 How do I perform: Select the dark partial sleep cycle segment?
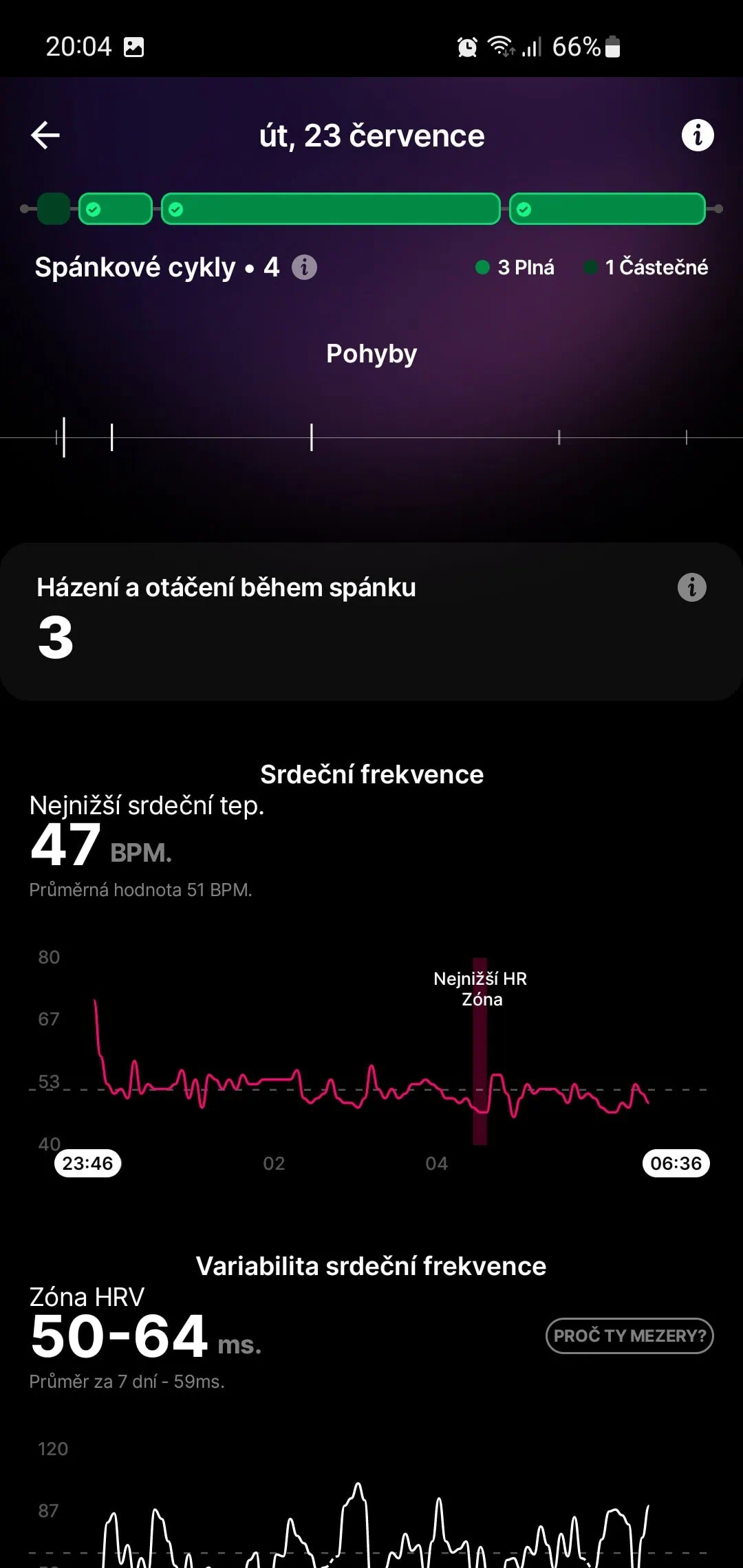click(x=54, y=209)
